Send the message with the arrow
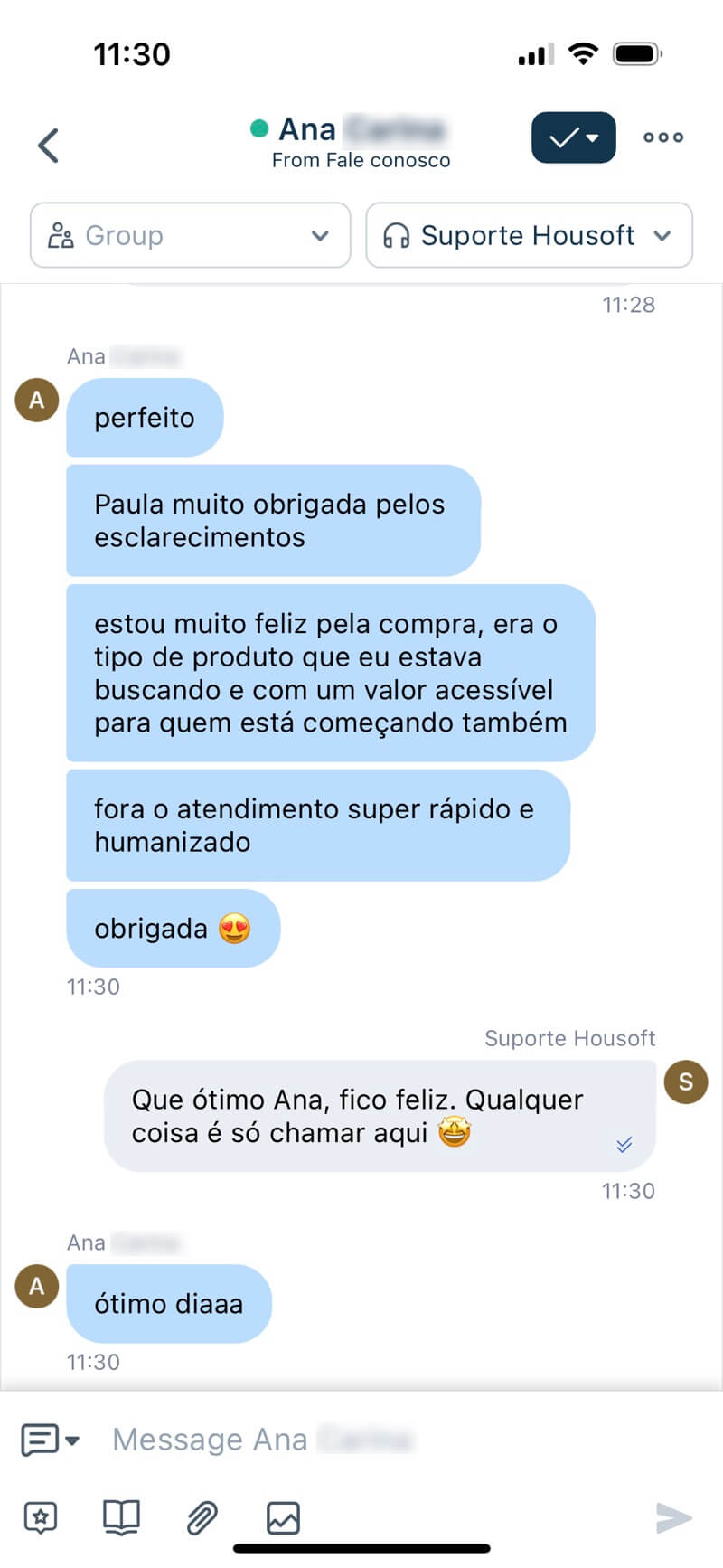The height and width of the screenshot is (1568, 723). (673, 1518)
